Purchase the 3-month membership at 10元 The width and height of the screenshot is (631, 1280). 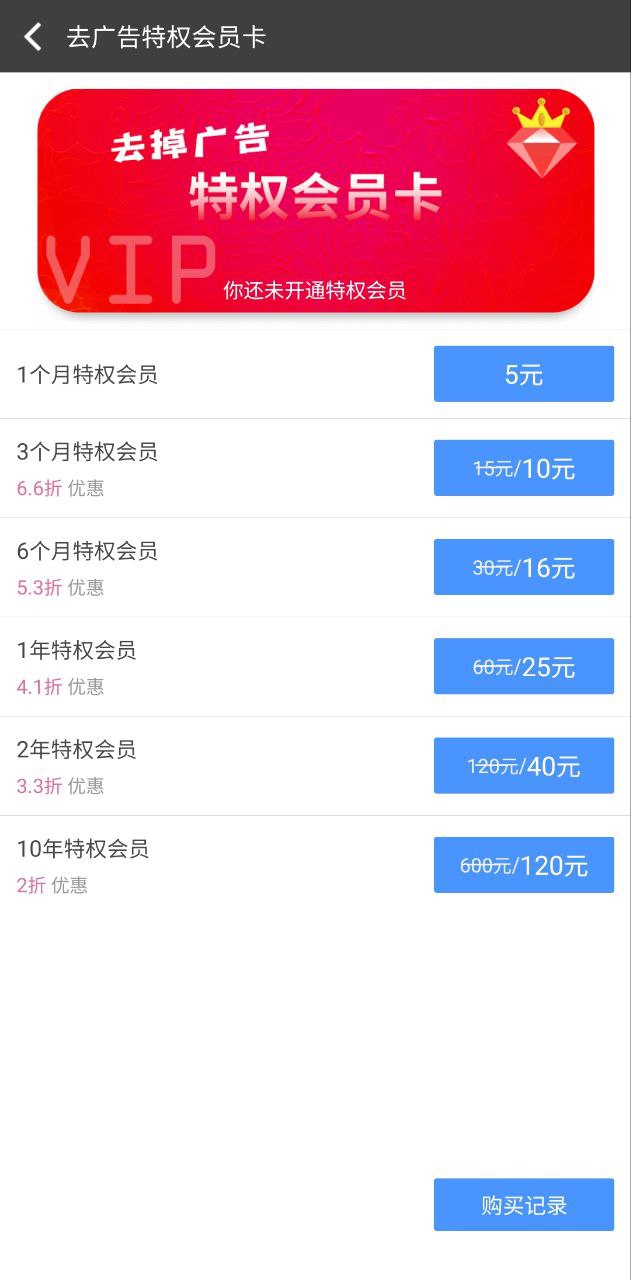coord(524,468)
